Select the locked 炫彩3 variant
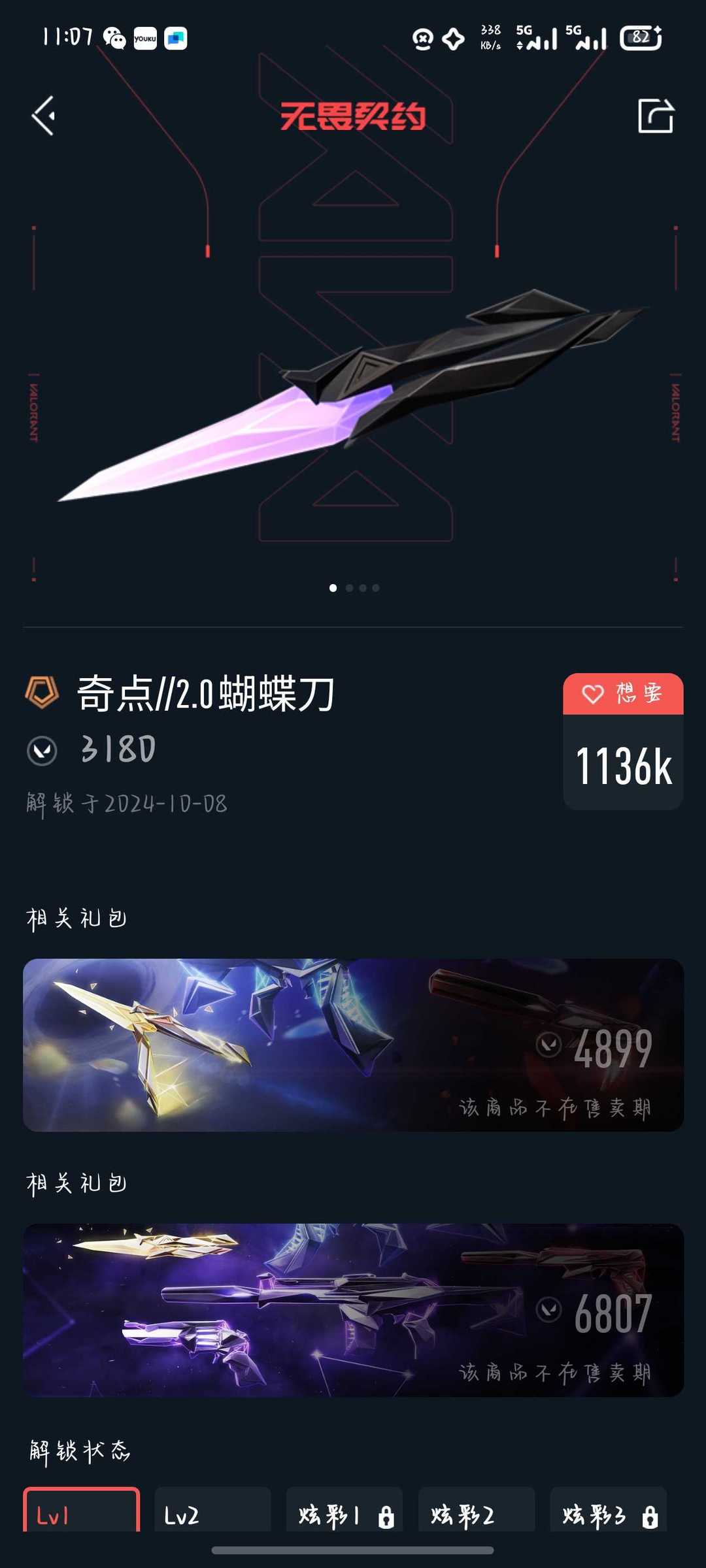Viewport: 706px width, 1568px height. pos(609,1510)
